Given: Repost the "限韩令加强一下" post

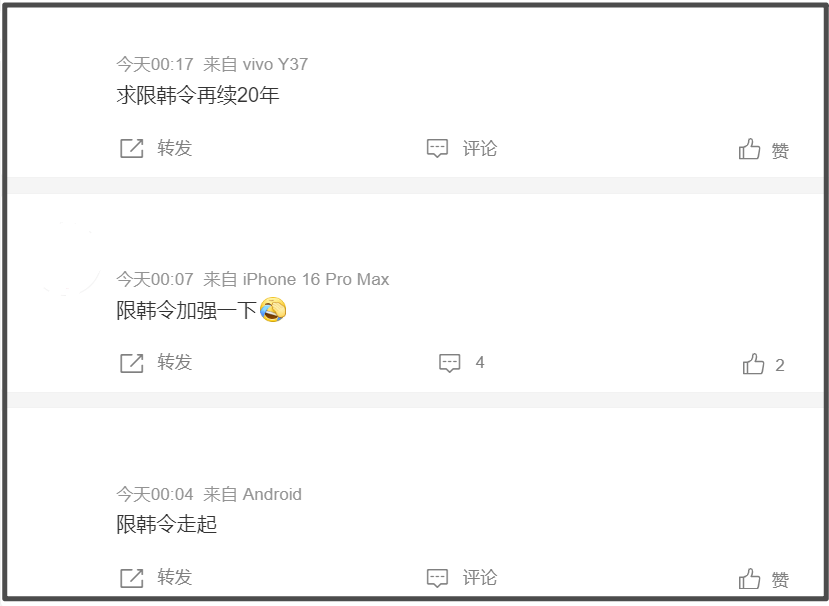Looking at the screenshot, I should (x=155, y=362).
